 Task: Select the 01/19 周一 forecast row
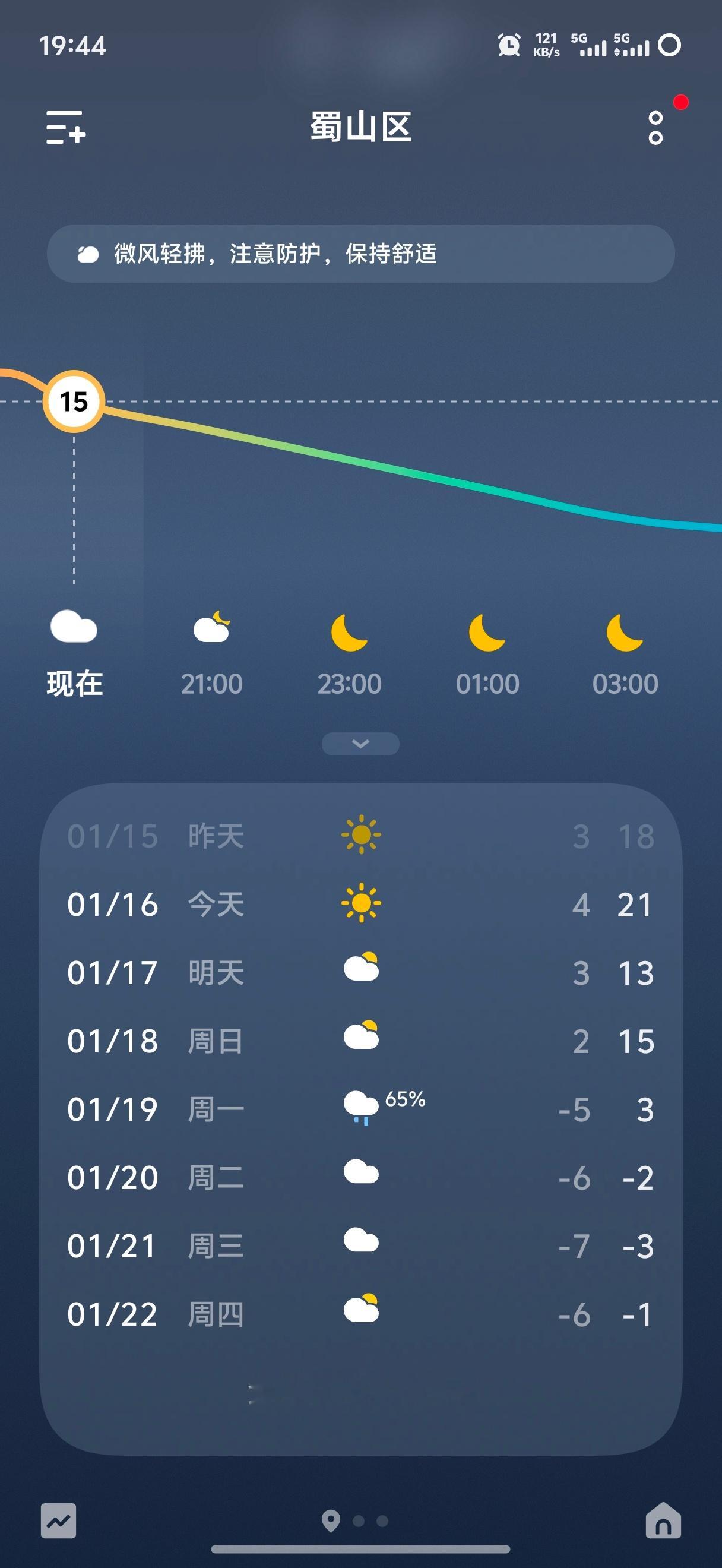pyautogui.click(x=243, y=1108)
